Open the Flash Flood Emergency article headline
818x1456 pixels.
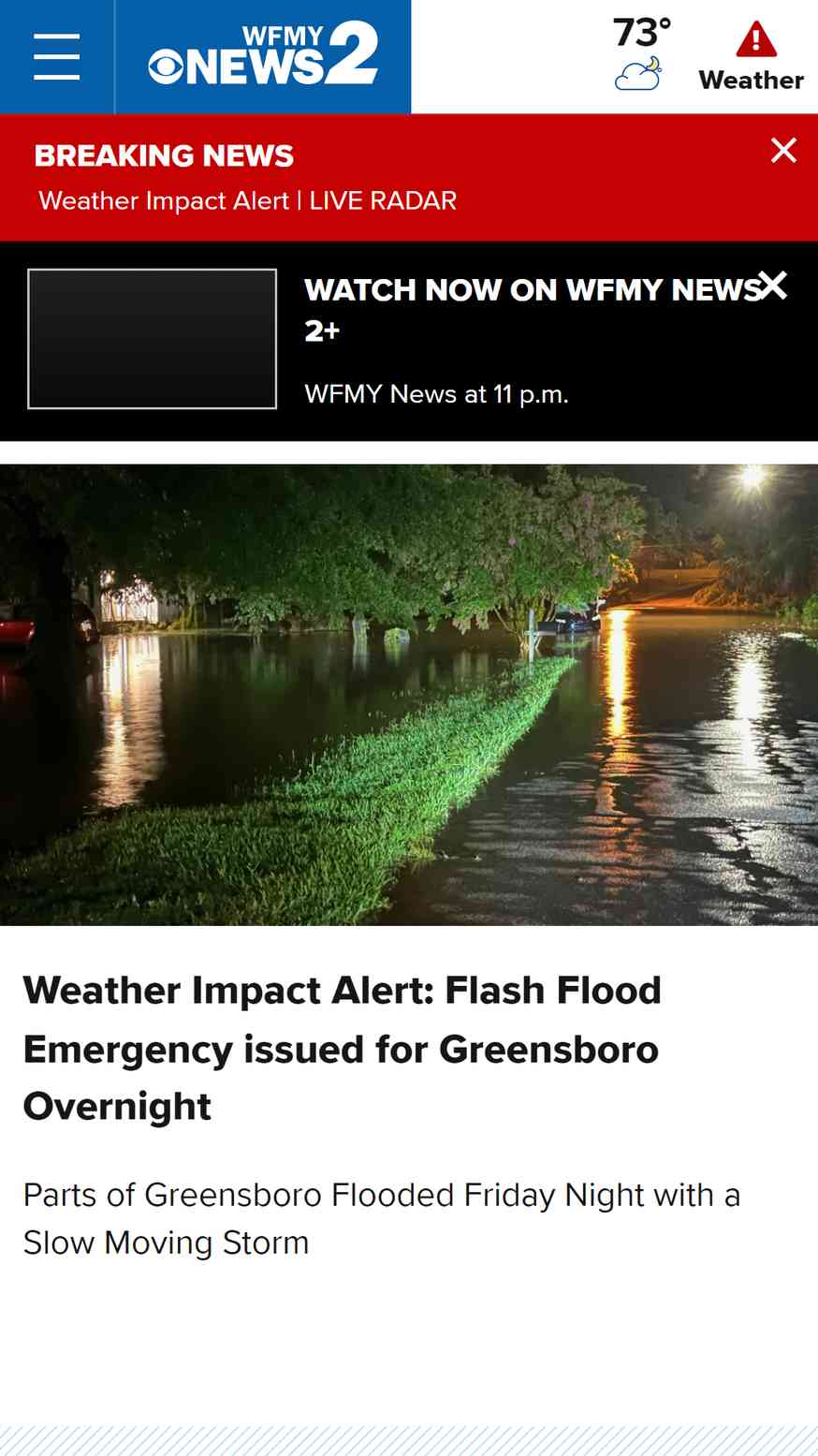(x=343, y=1049)
